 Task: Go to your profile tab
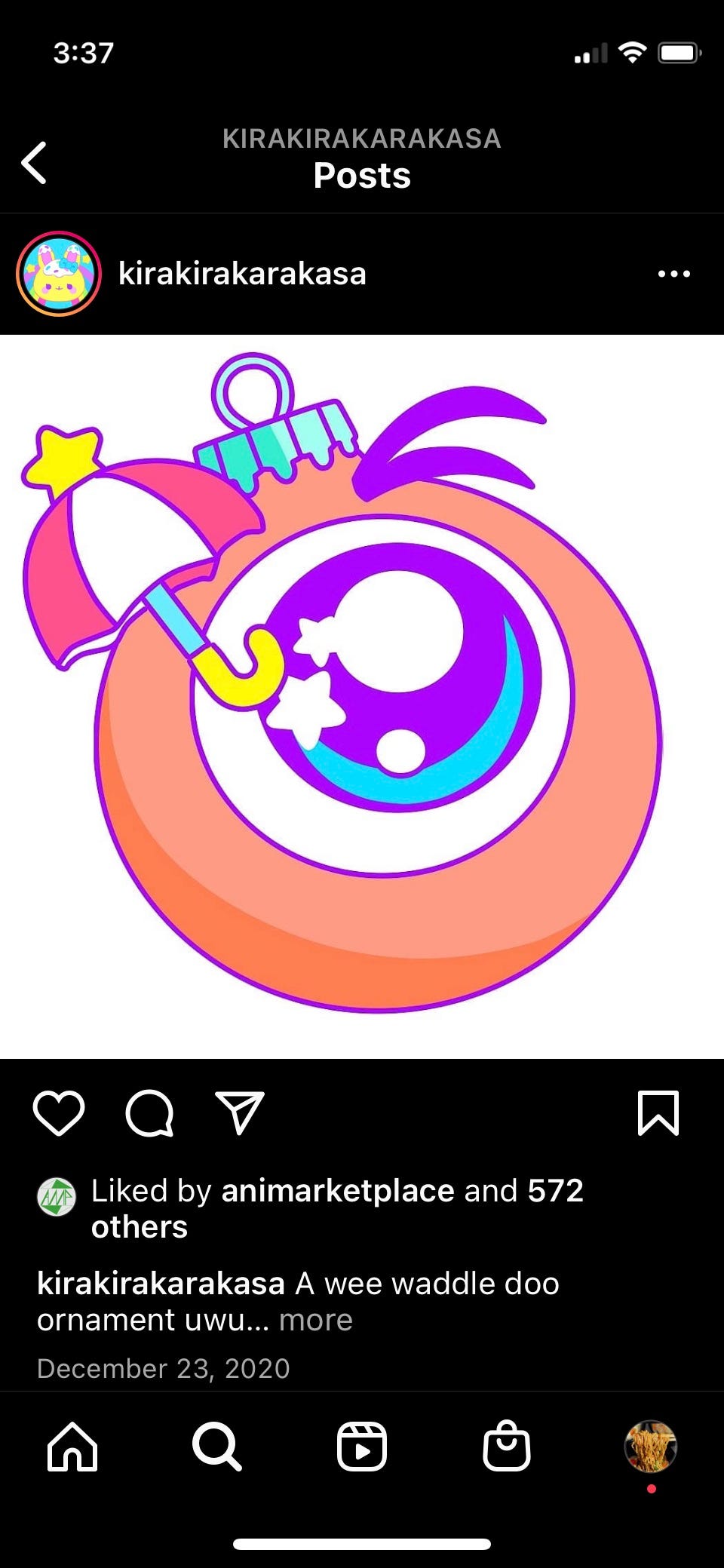tap(651, 1447)
